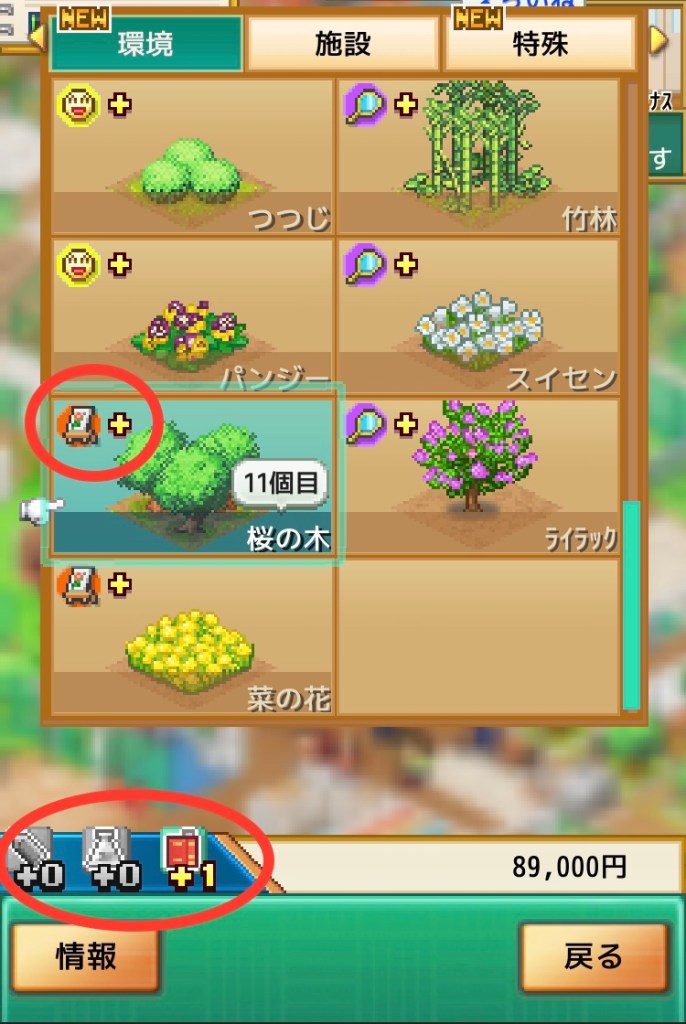Select the 菜の花 item
Screen dimensions: 686x1024
[x=192, y=637]
